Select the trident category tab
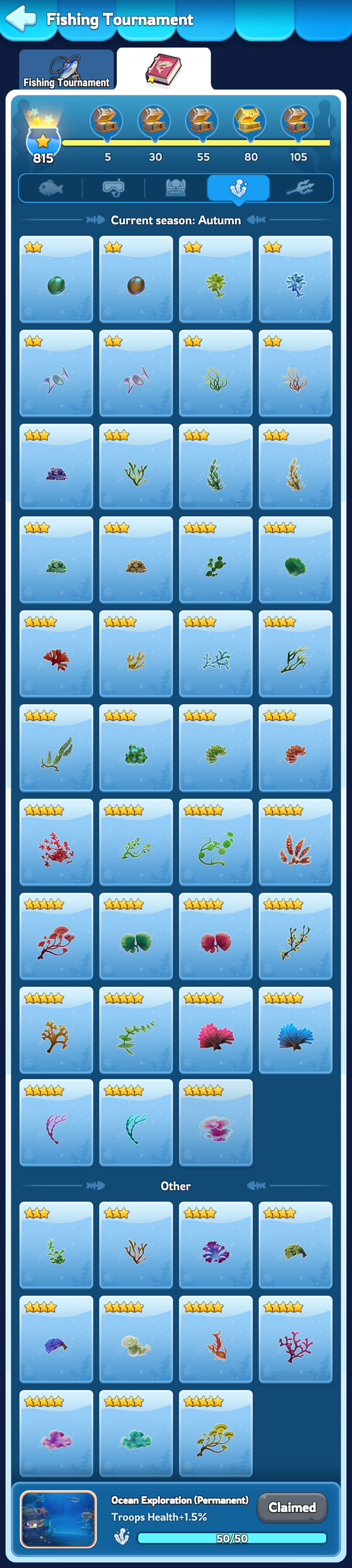Screen dimensions: 352x1568 301,187
